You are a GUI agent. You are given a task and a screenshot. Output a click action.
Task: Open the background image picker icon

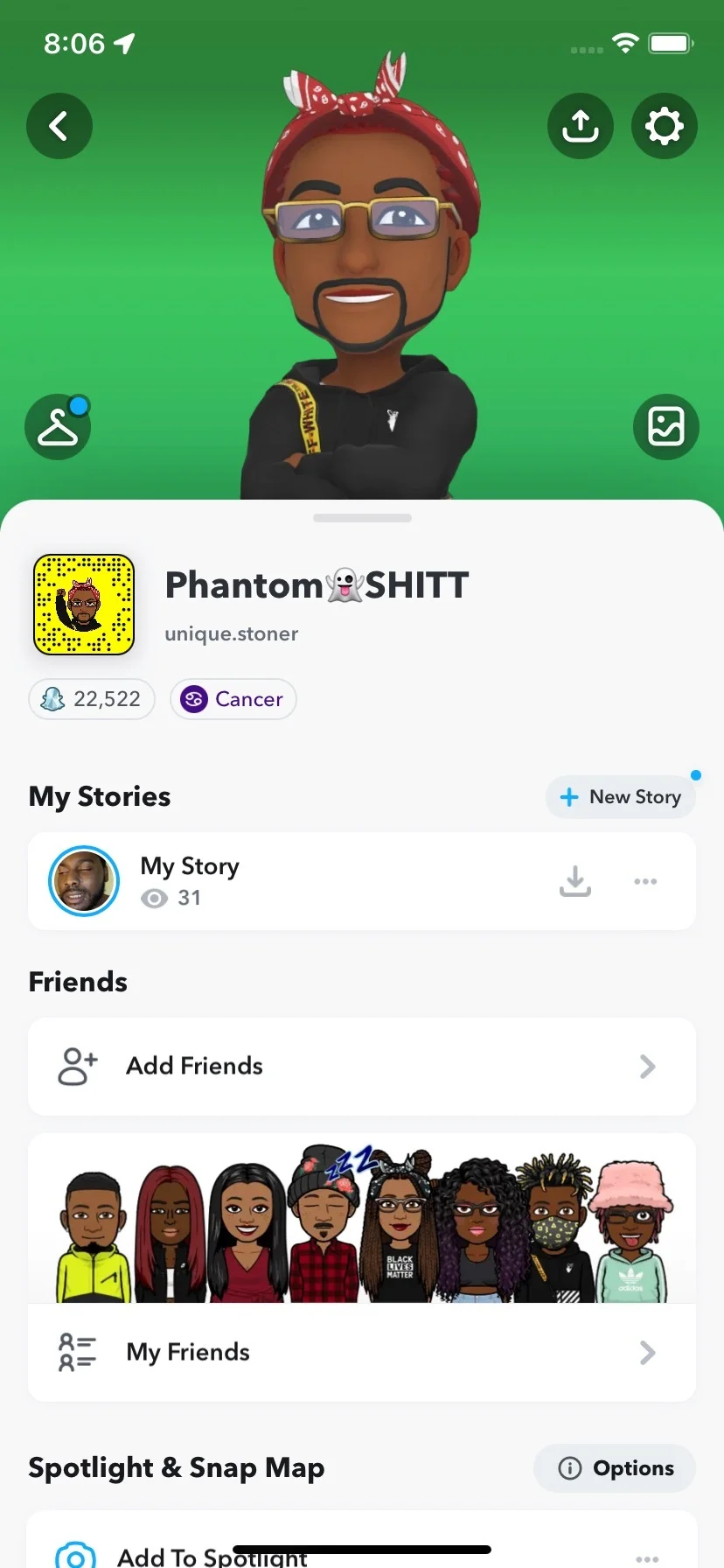click(666, 427)
